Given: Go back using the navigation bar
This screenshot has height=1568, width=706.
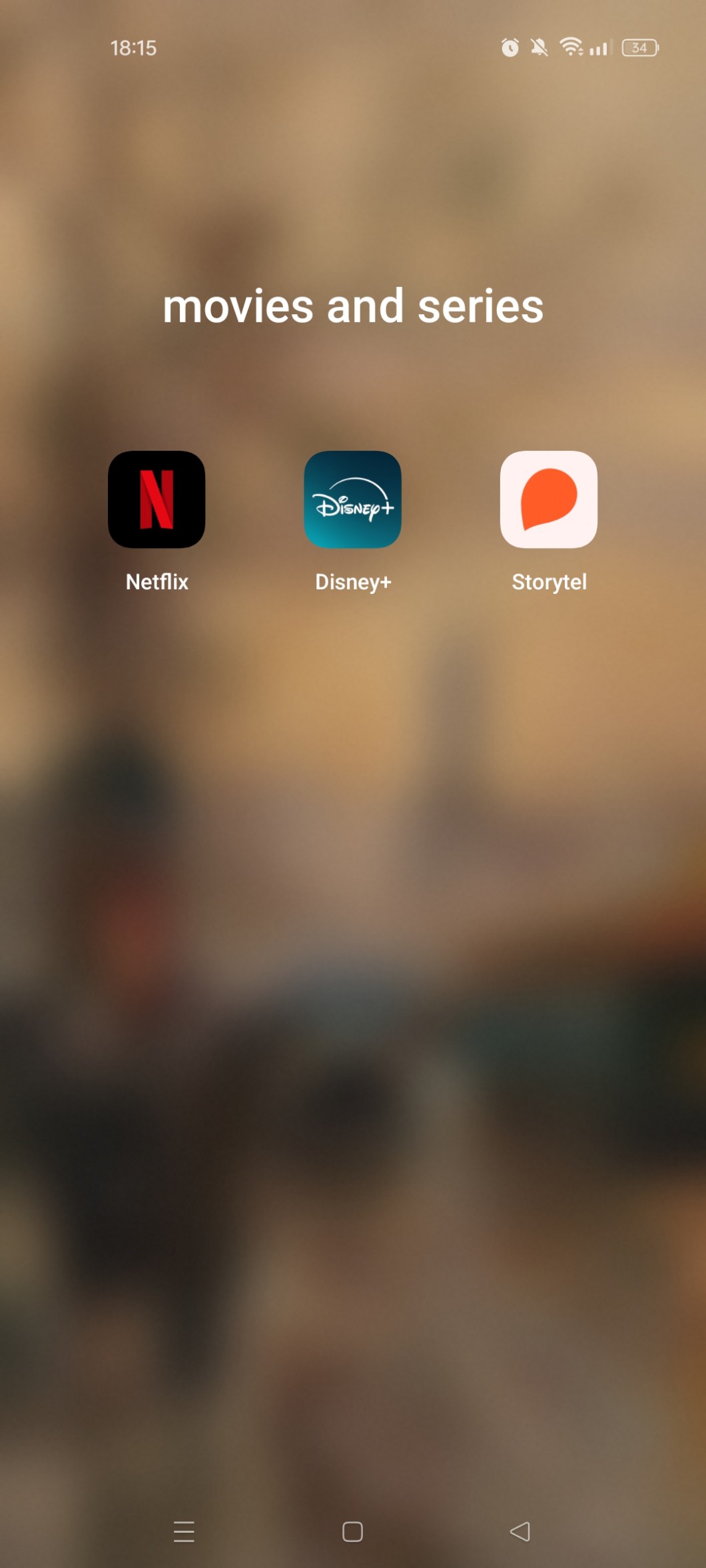Looking at the screenshot, I should tap(520, 1531).
